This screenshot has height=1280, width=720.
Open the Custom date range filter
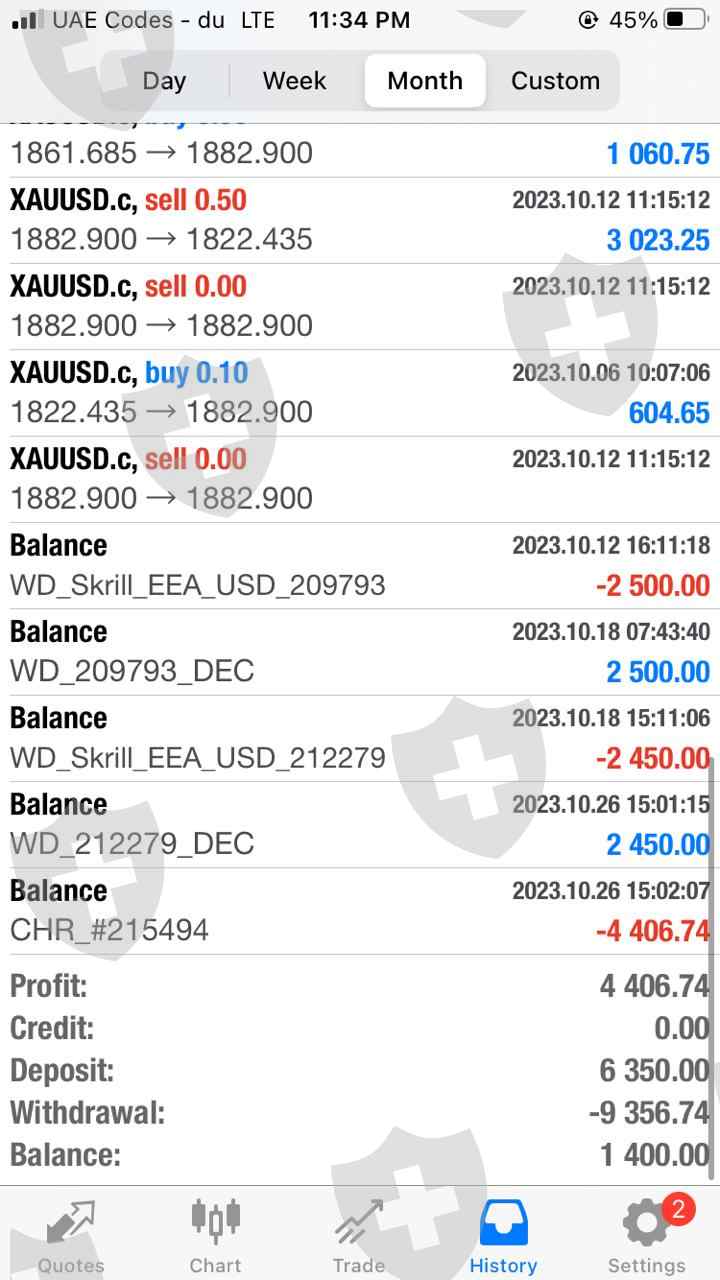tap(555, 81)
